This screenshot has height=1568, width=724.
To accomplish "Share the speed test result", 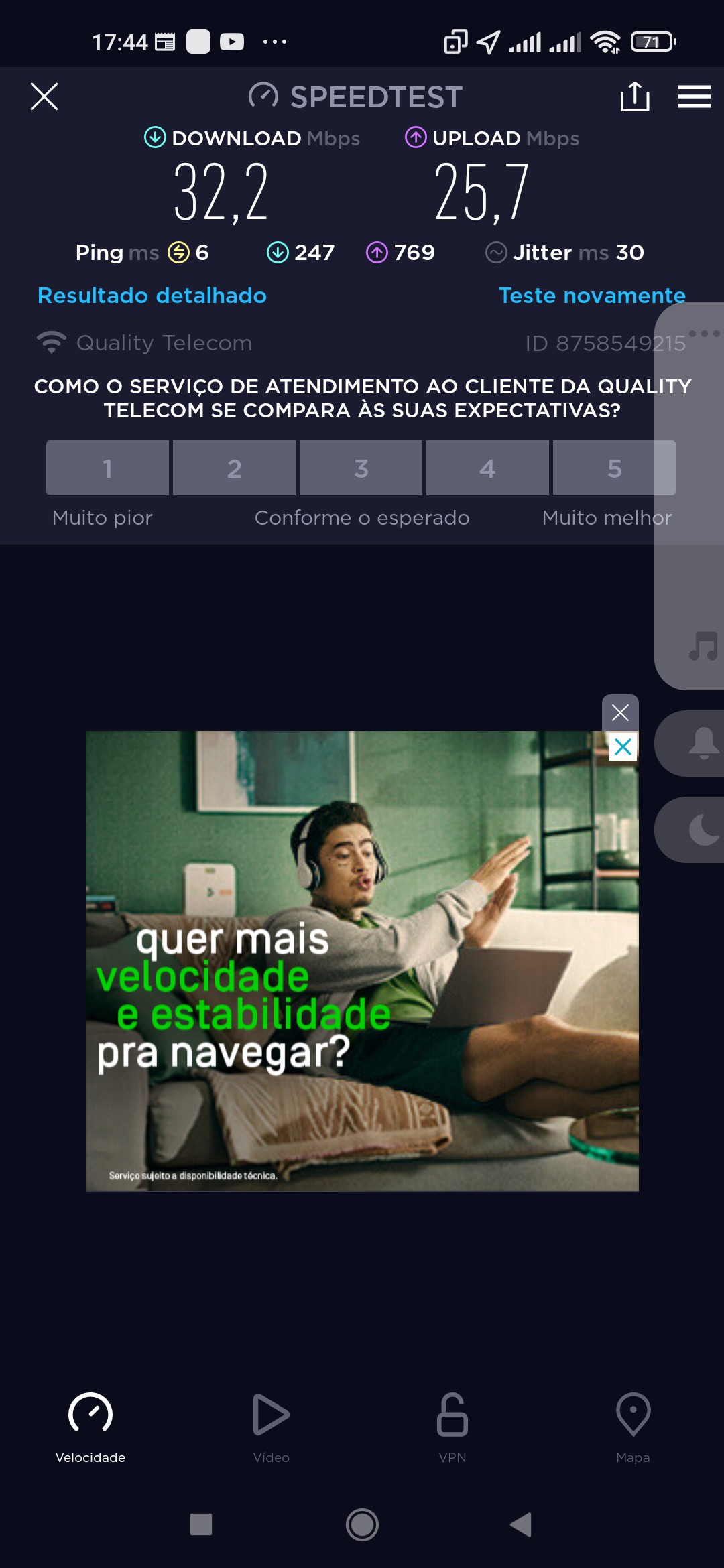I will click(634, 97).
